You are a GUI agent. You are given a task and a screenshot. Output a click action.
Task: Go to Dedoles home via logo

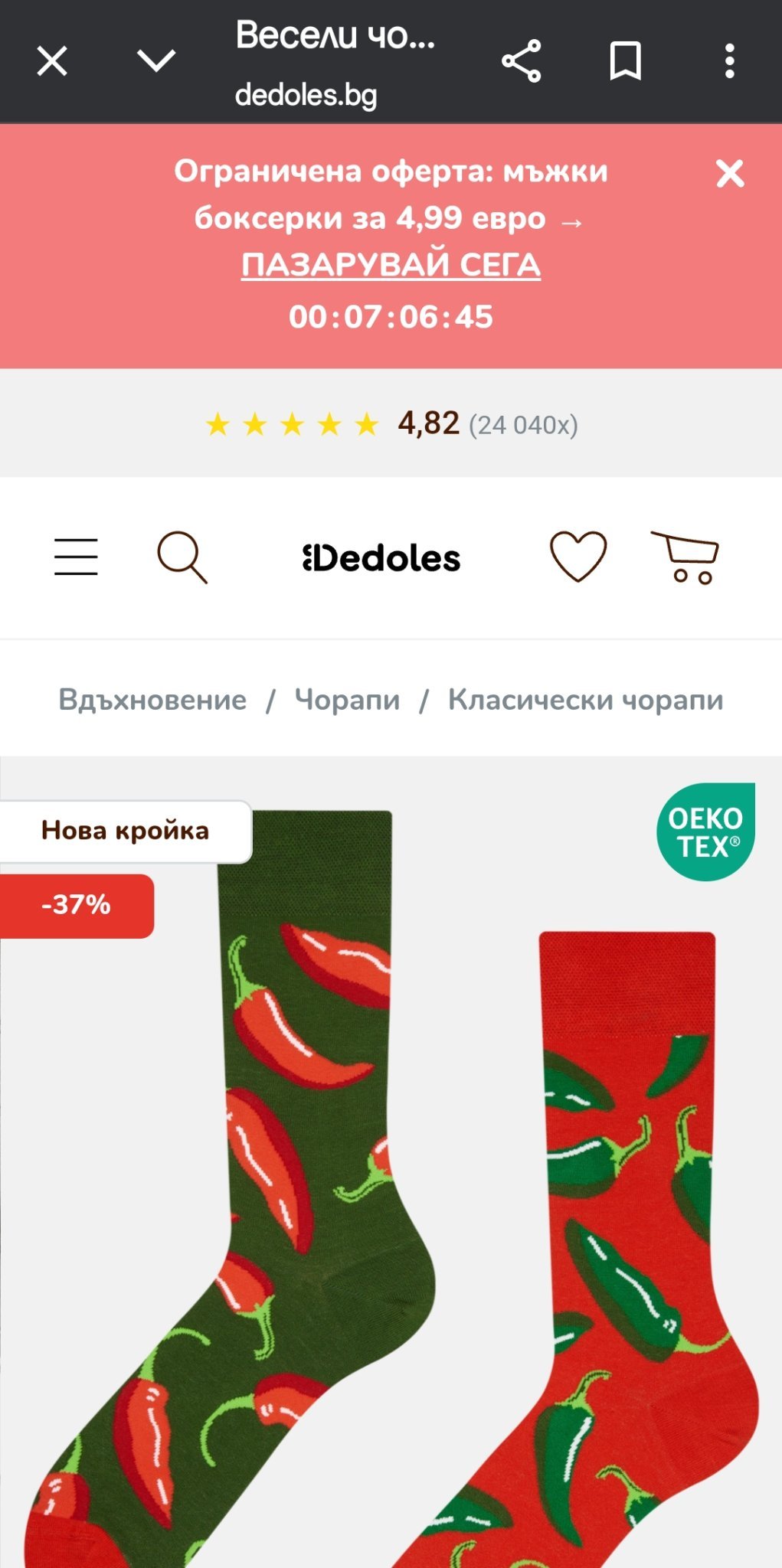(x=381, y=558)
